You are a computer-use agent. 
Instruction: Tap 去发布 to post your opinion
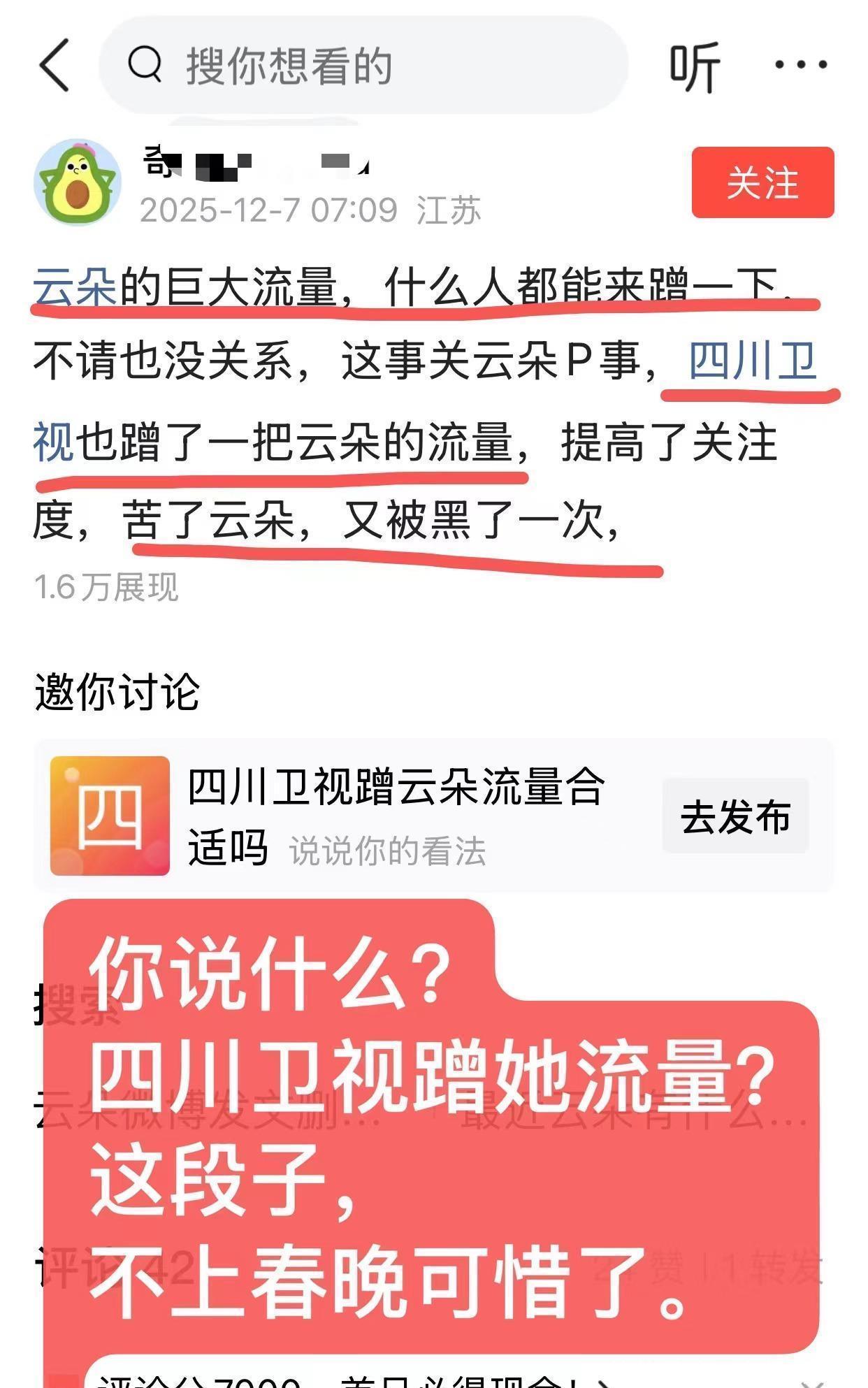tap(735, 816)
